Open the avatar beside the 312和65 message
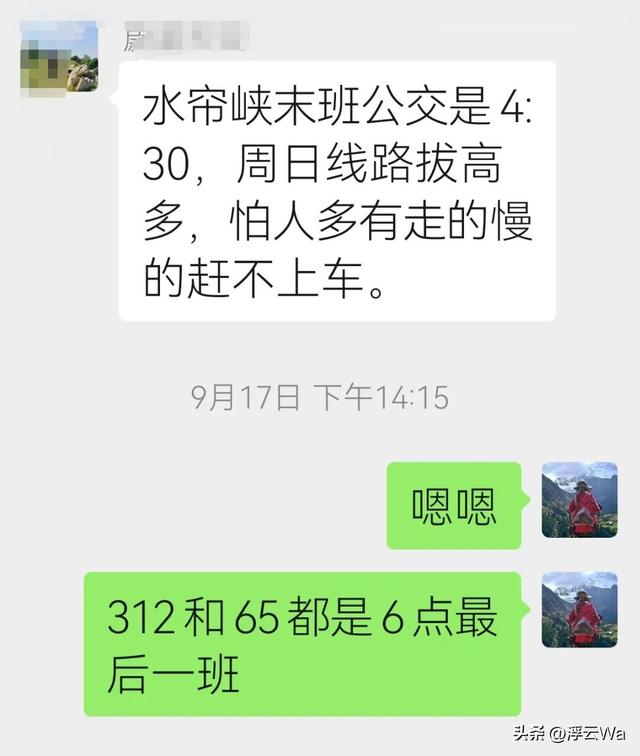 coord(579,610)
